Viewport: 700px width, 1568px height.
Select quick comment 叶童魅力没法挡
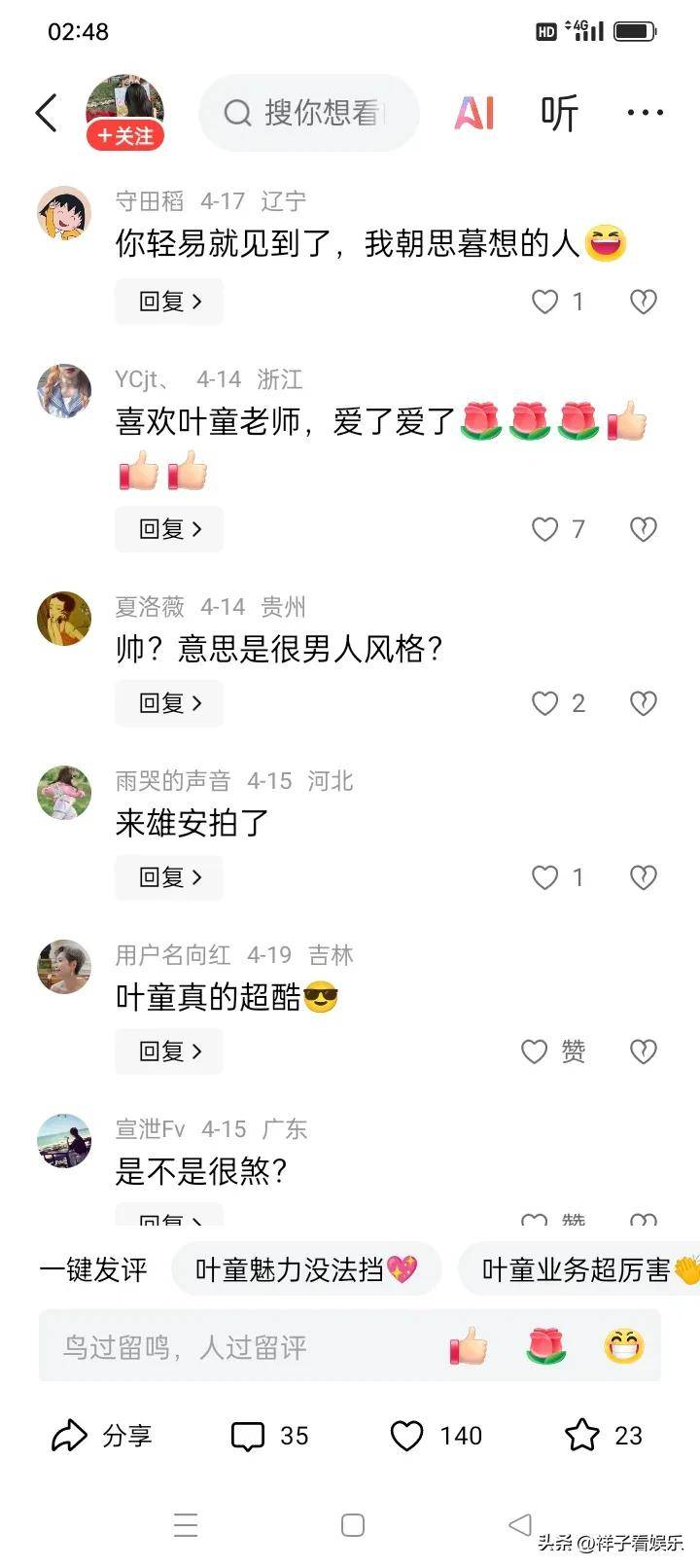[x=305, y=1269]
